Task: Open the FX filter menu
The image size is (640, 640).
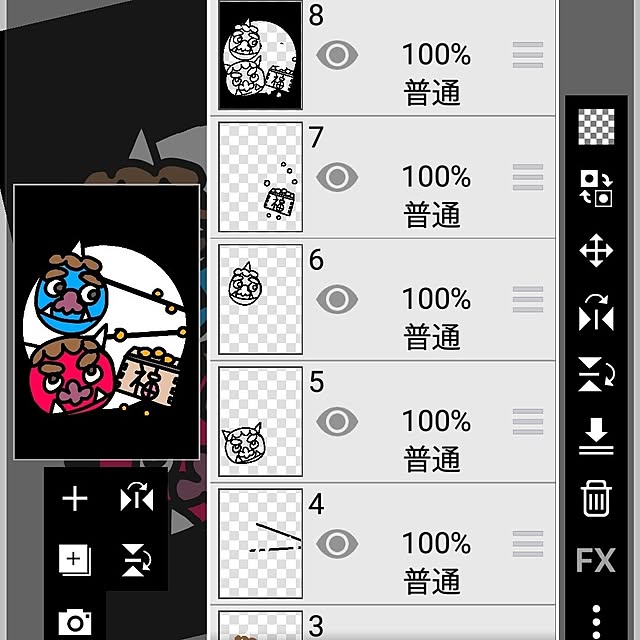Action: coord(596,561)
